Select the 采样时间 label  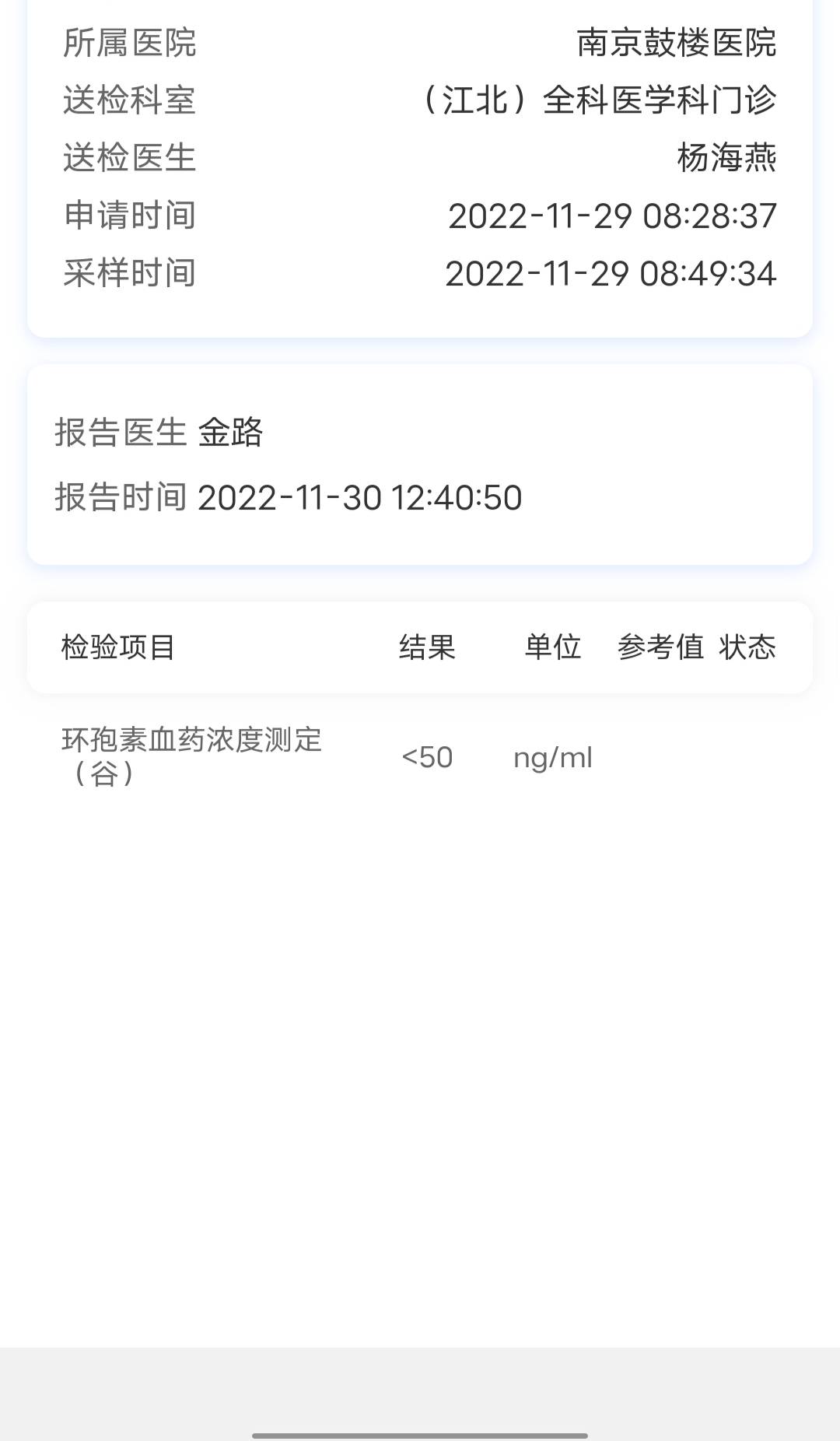(x=128, y=274)
